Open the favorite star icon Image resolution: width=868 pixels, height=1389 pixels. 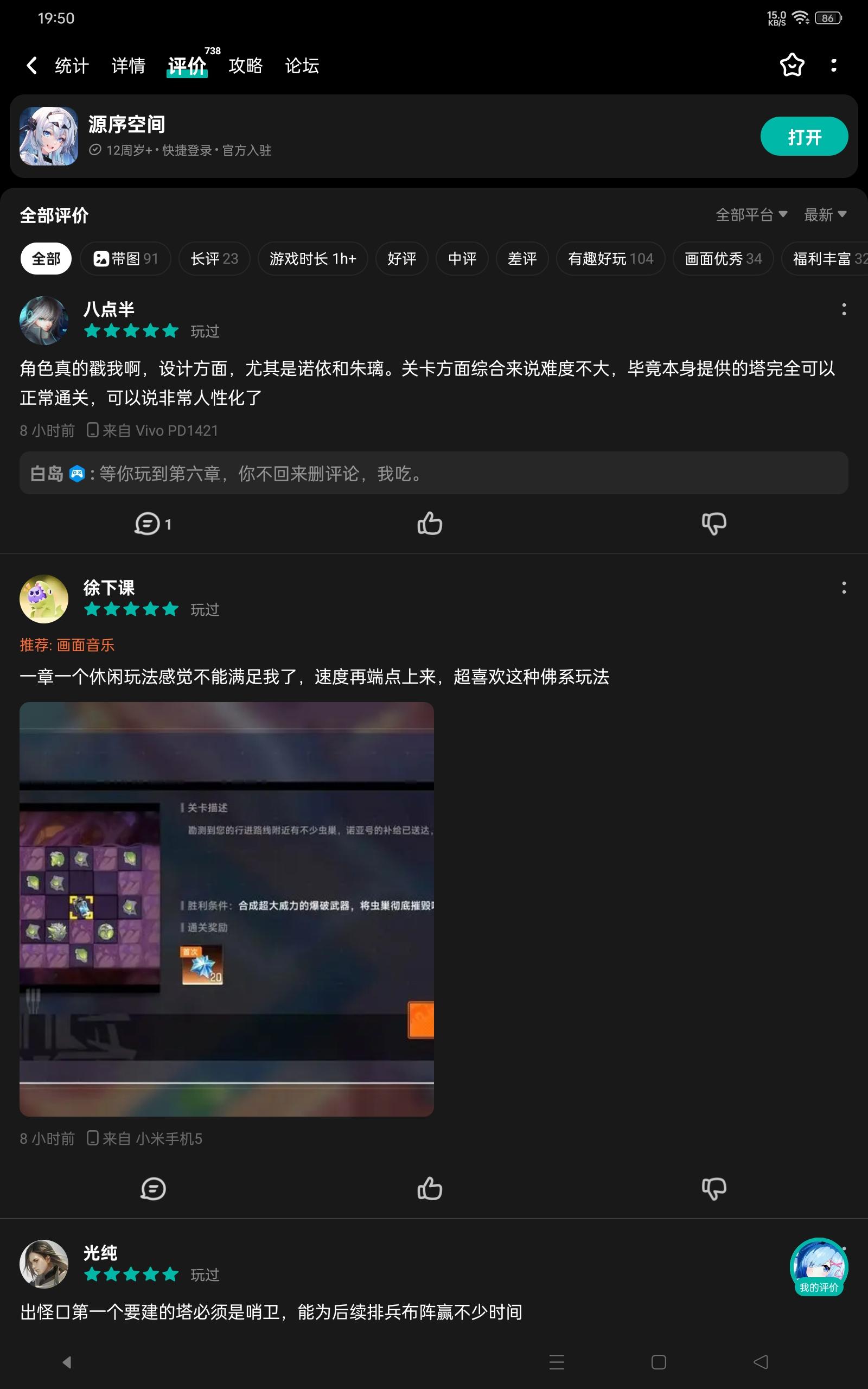[x=792, y=65]
